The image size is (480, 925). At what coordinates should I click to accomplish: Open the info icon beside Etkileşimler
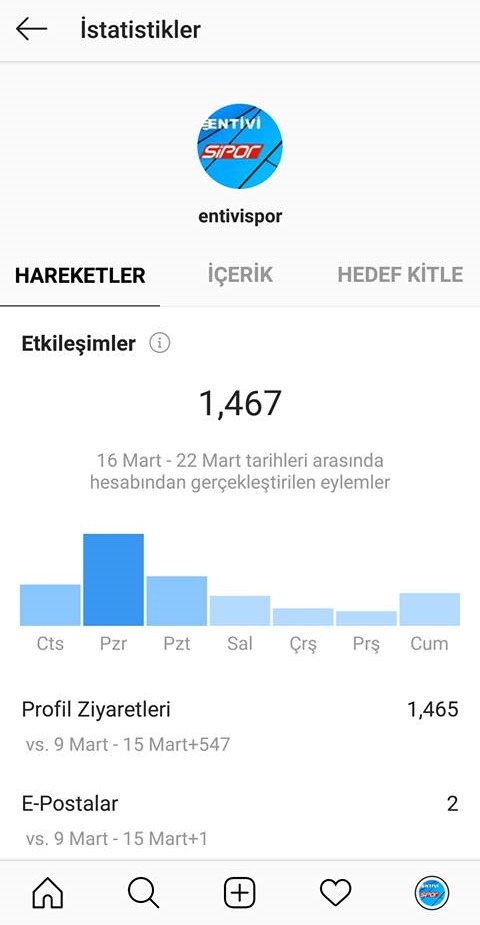coord(159,343)
